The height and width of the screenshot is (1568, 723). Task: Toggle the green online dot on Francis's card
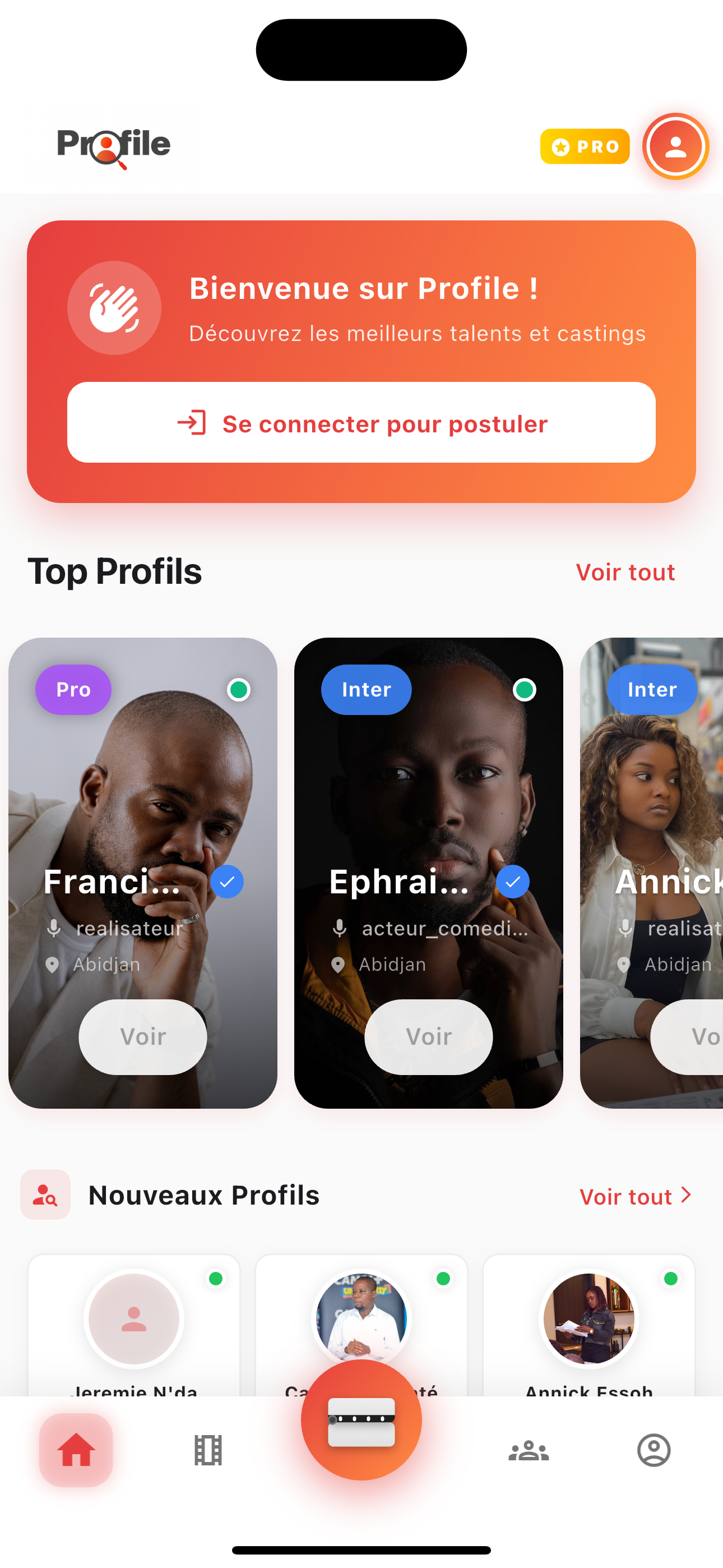tap(238, 690)
